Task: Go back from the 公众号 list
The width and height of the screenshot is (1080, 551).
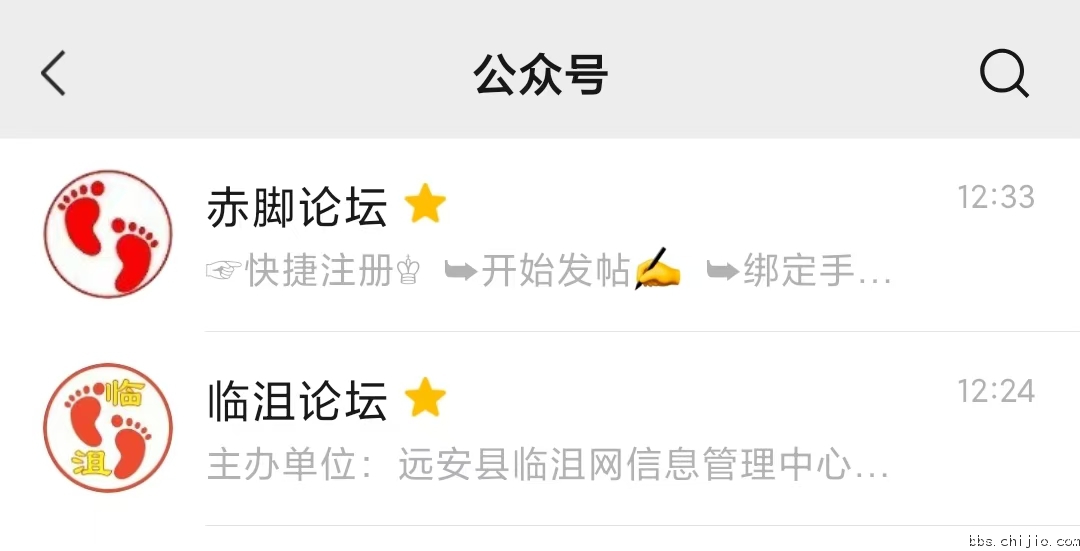Action: 53,73
